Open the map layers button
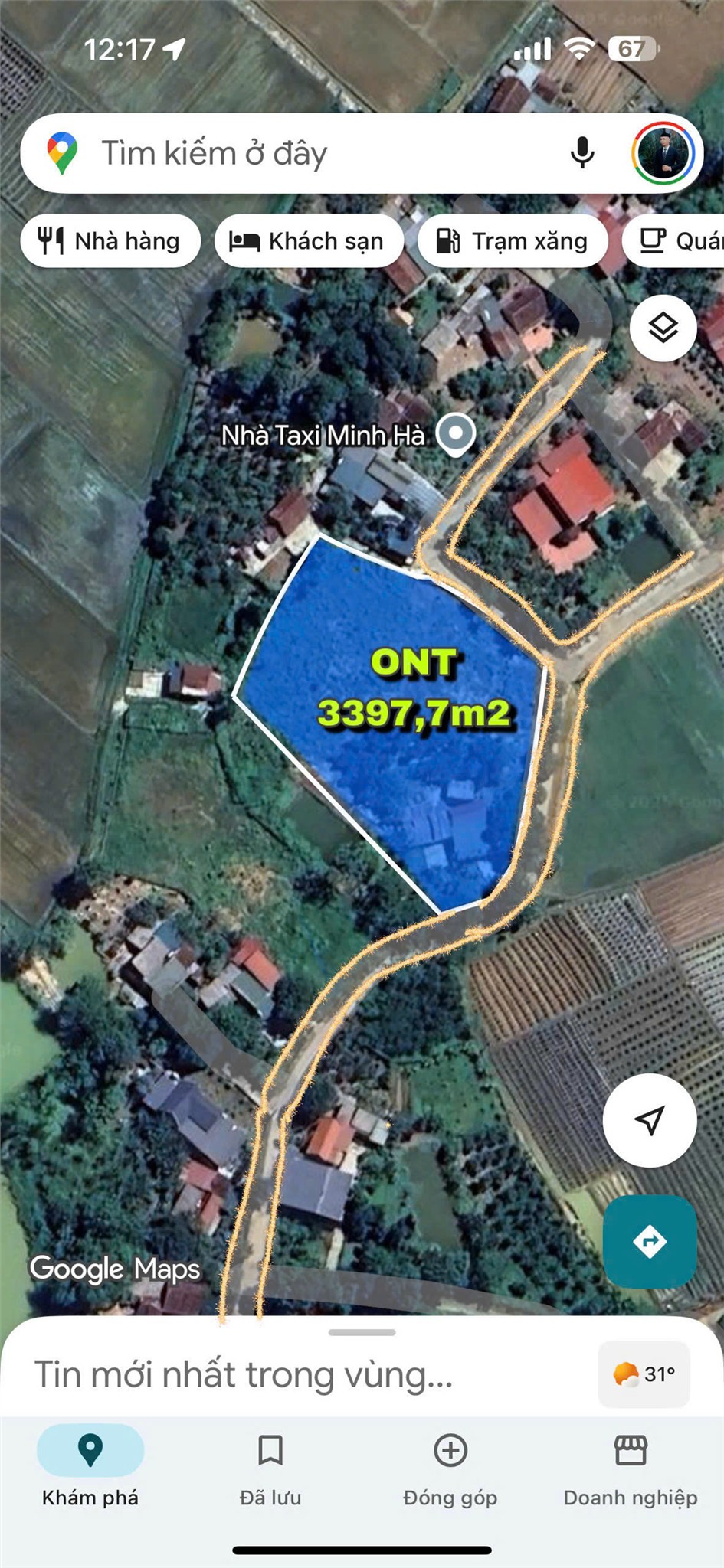 (663, 328)
